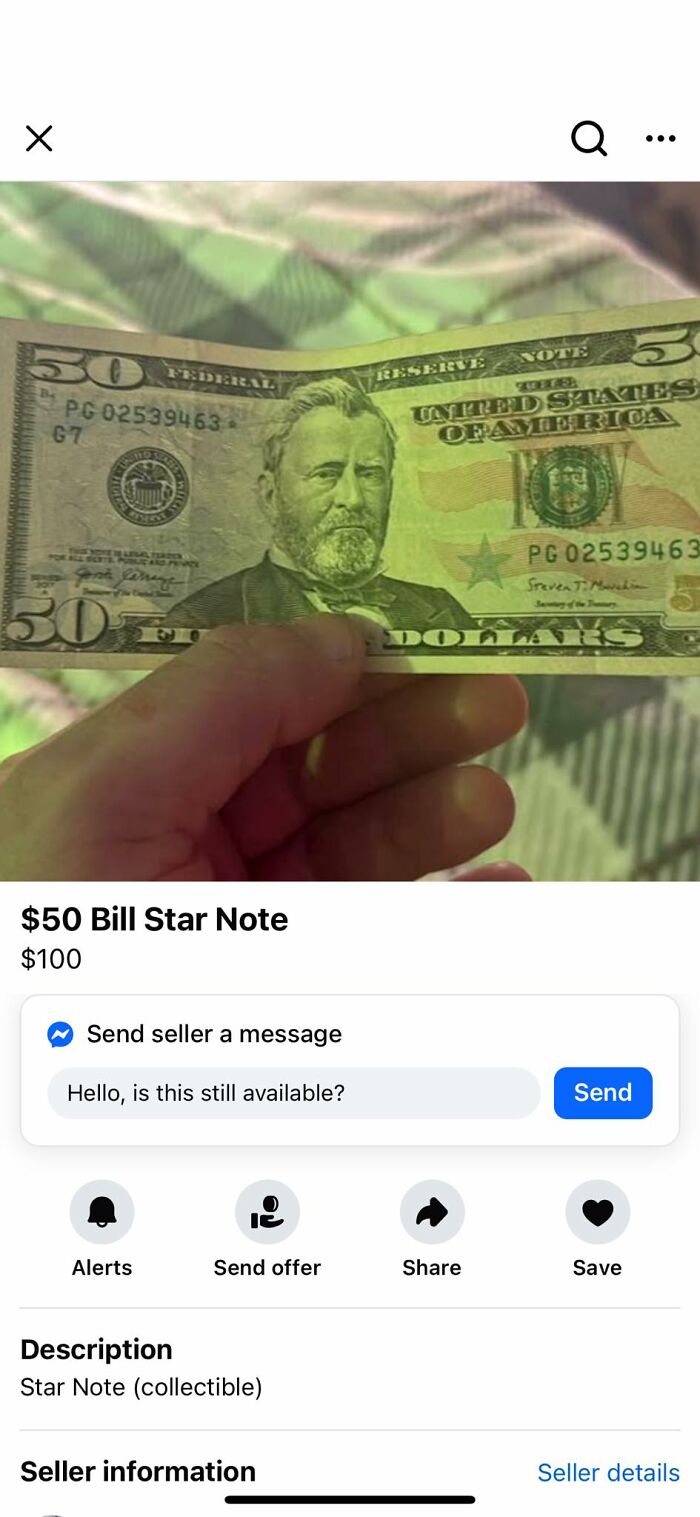This screenshot has width=700, height=1517.
Task: Send the message to the seller
Action: (x=603, y=1093)
